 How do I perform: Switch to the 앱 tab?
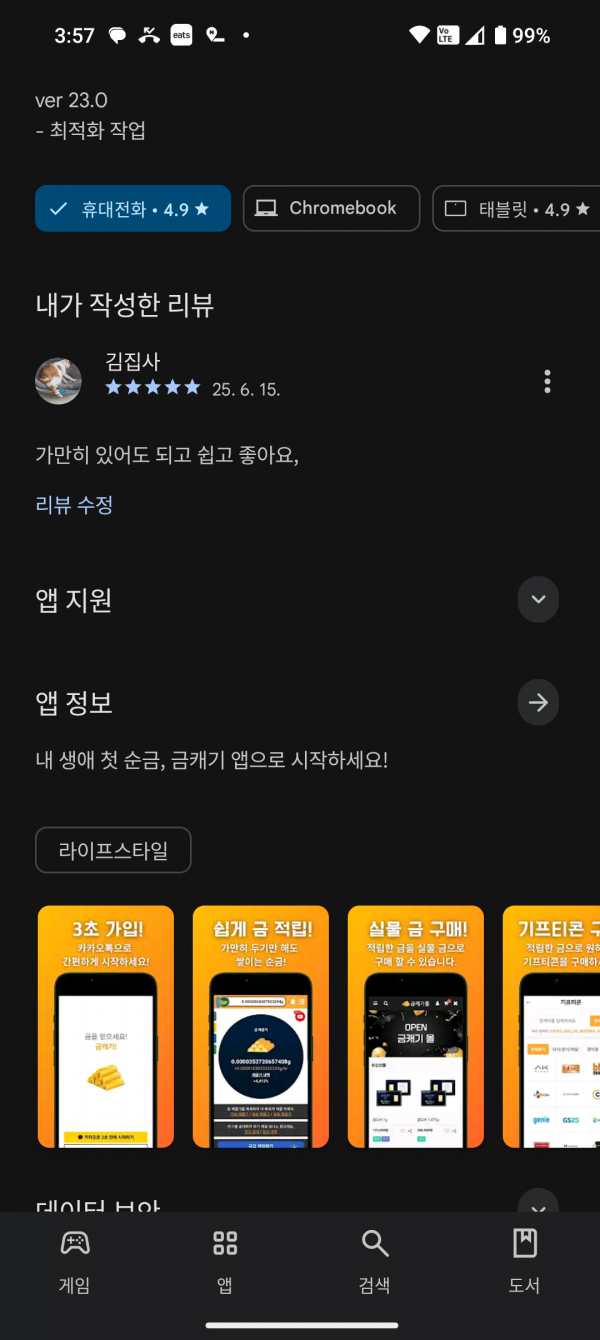pyautogui.click(x=225, y=1262)
